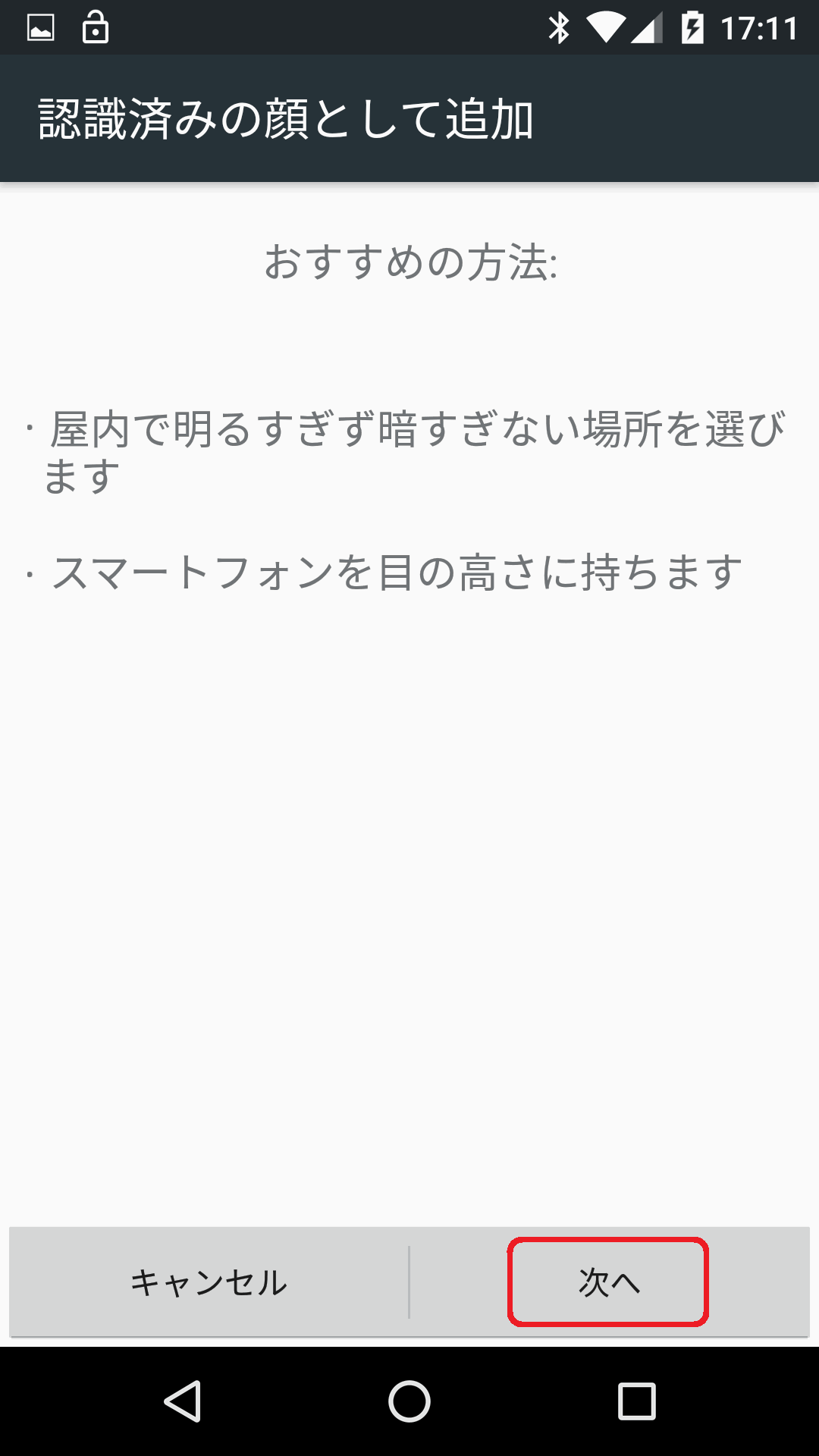The height and width of the screenshot is (1456, 819).
Task: Cancel with the キャンセル button
Action: [x=209, y=1282]
